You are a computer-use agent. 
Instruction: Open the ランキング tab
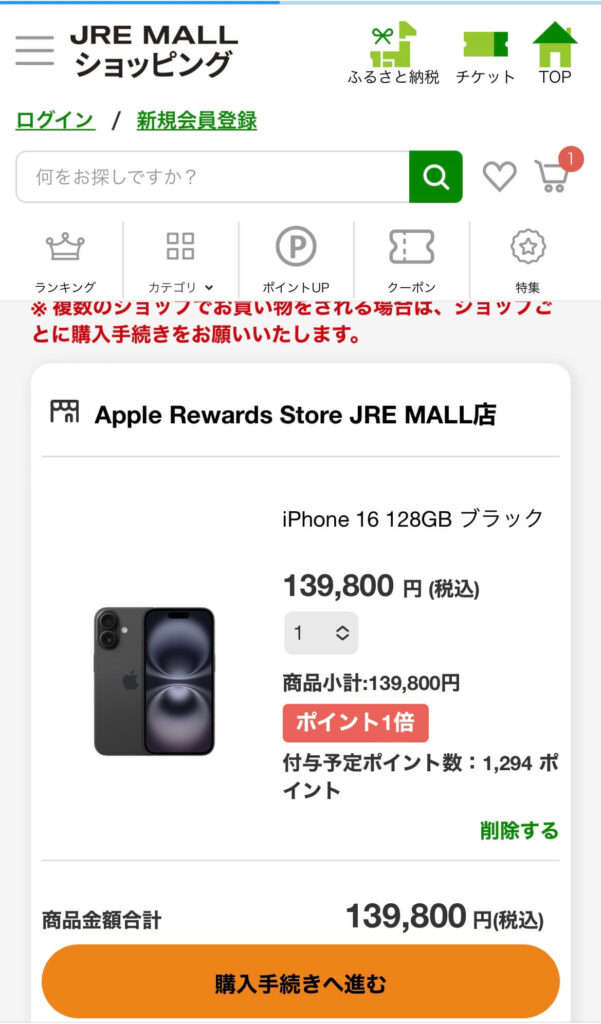tap(65, 260)
